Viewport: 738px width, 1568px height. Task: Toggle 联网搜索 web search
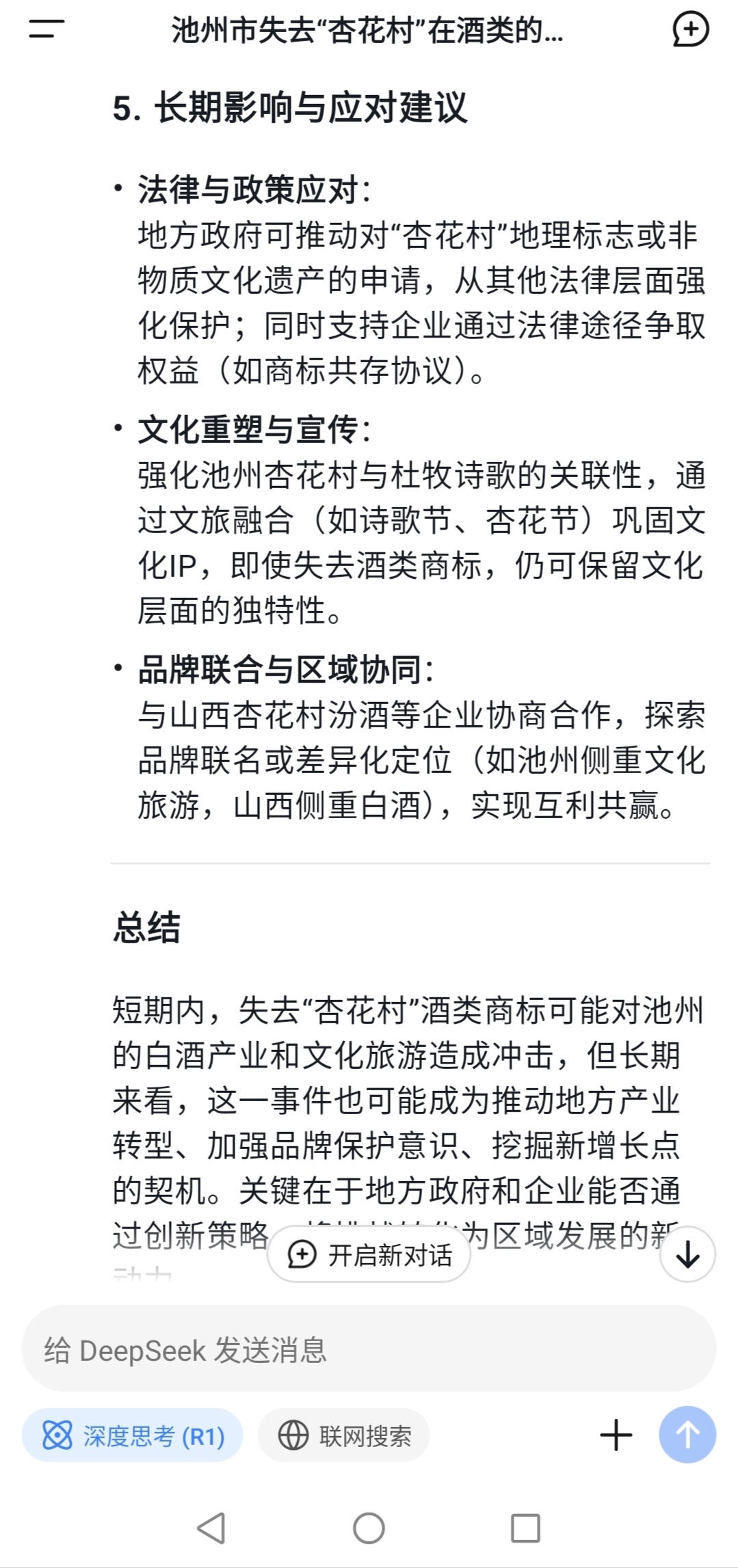(x=344, y=1435)
